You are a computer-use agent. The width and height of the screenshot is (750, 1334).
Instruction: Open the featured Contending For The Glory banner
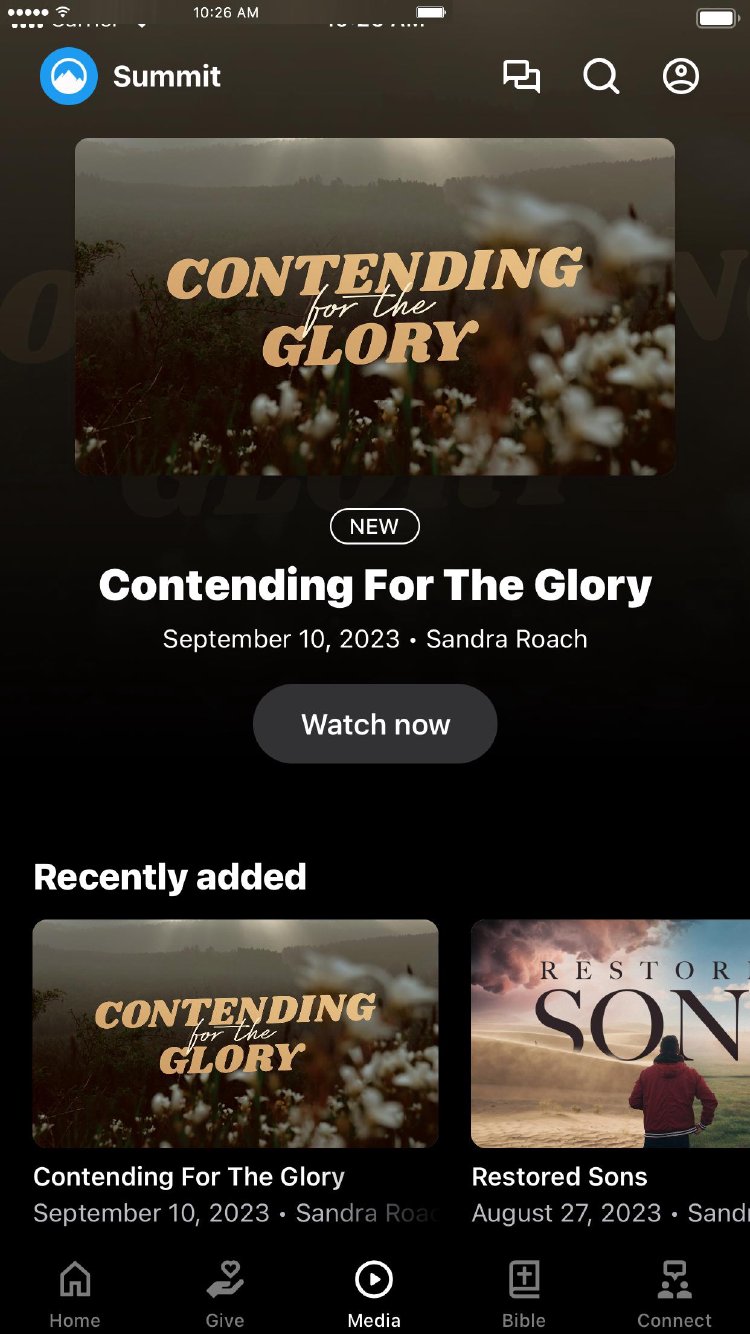pos(375,306)
